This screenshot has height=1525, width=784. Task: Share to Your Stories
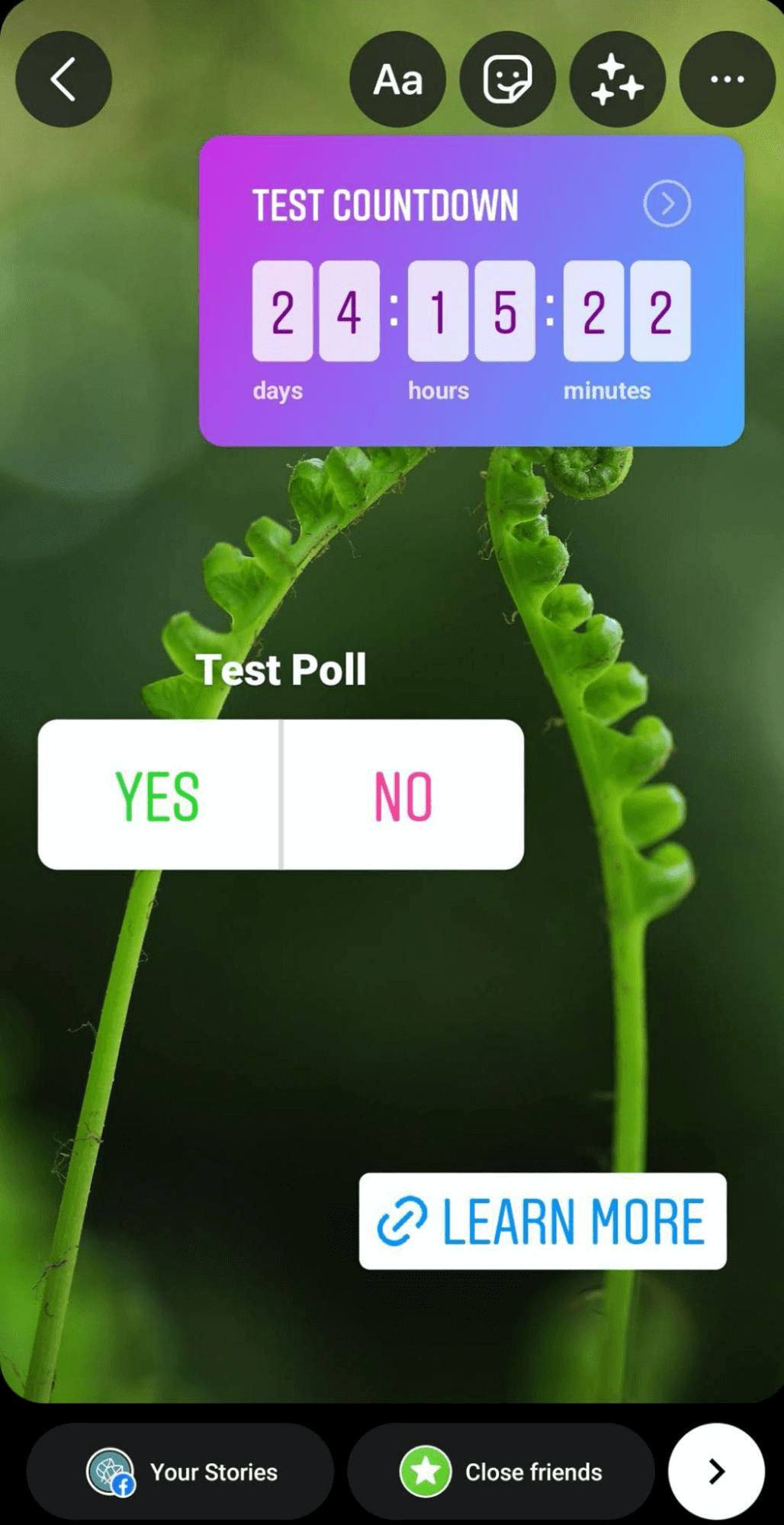[x=181, y=1472]
